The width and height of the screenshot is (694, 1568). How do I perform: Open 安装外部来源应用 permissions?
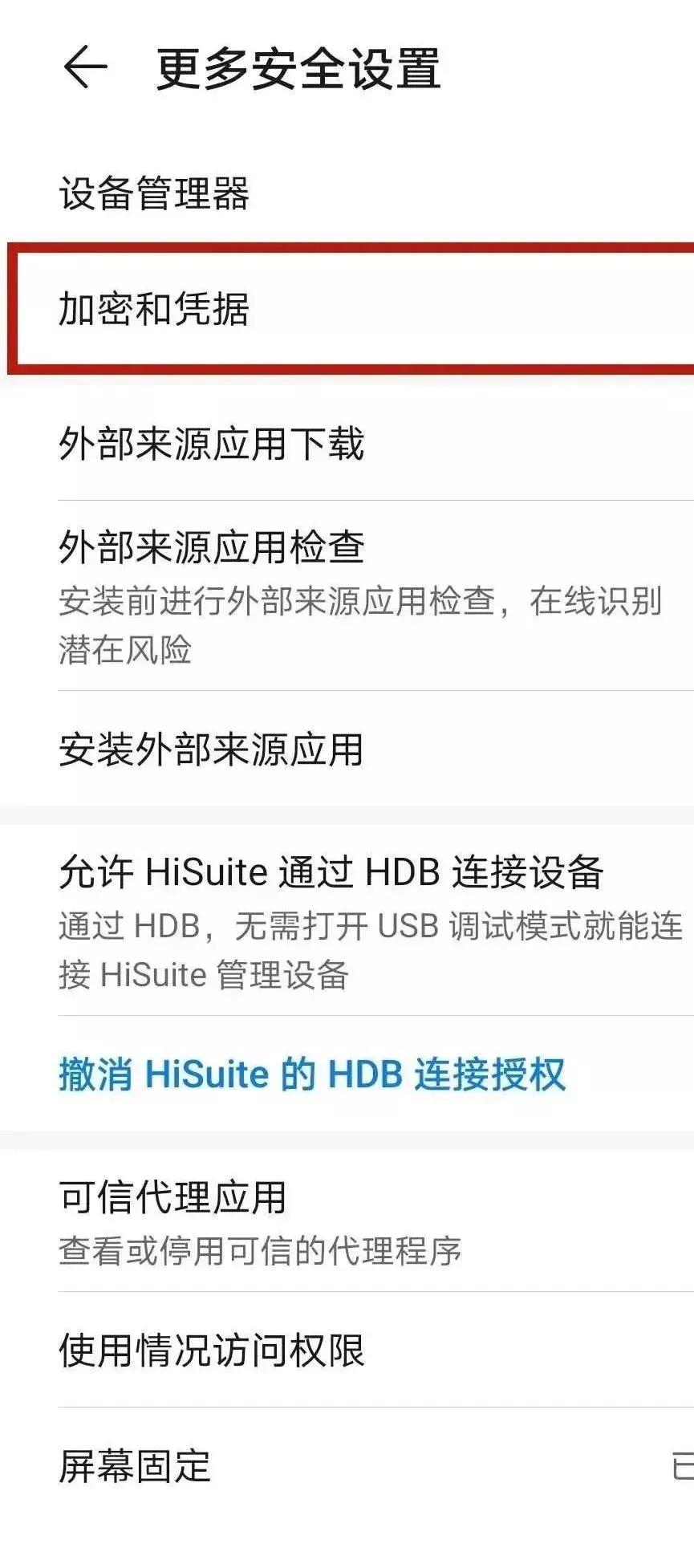tap(213, 750)
